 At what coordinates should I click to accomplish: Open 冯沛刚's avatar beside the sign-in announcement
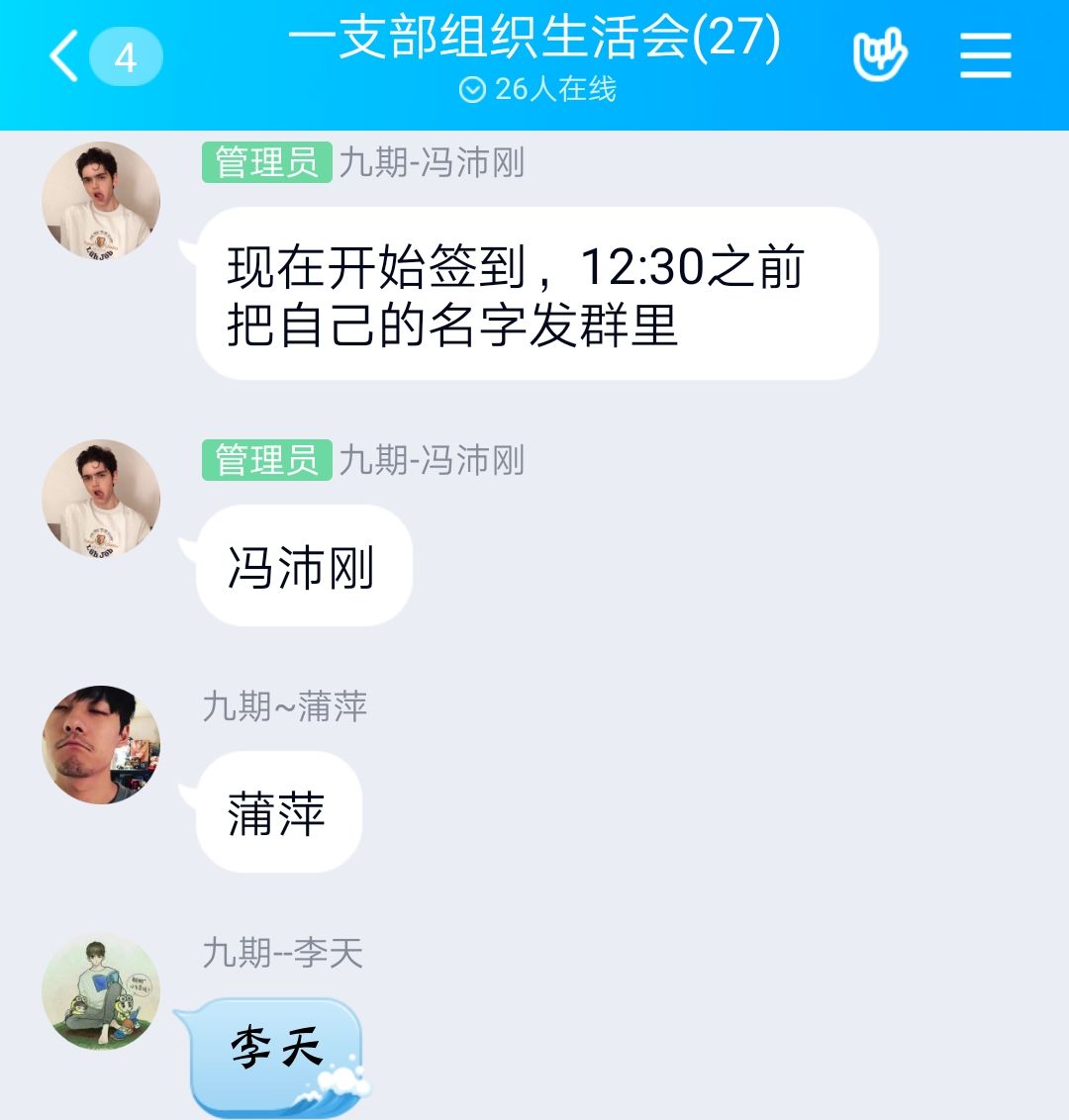coord(101,201)
